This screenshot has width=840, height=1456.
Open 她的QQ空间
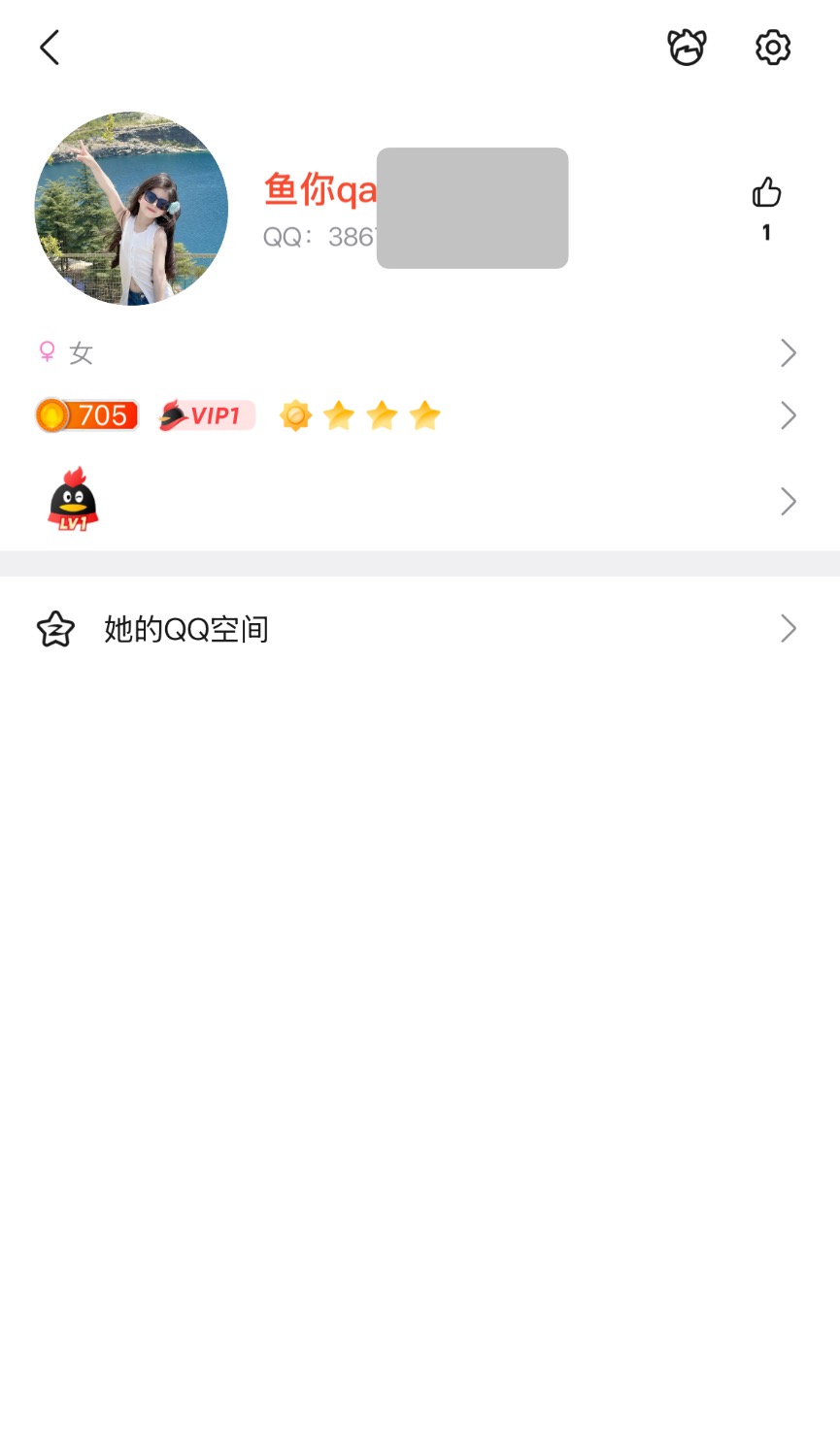(418, 629)
